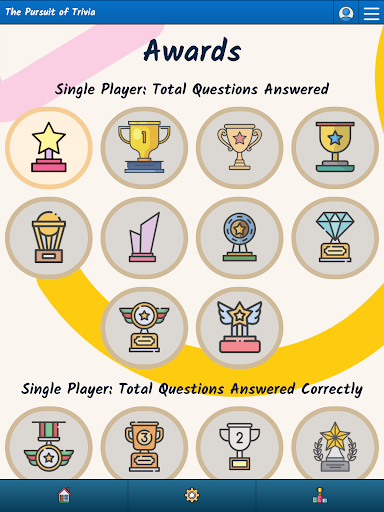This screenshot has width=384, height=512.
Task: Go to the home tab
Action: [x=64, y=495]
